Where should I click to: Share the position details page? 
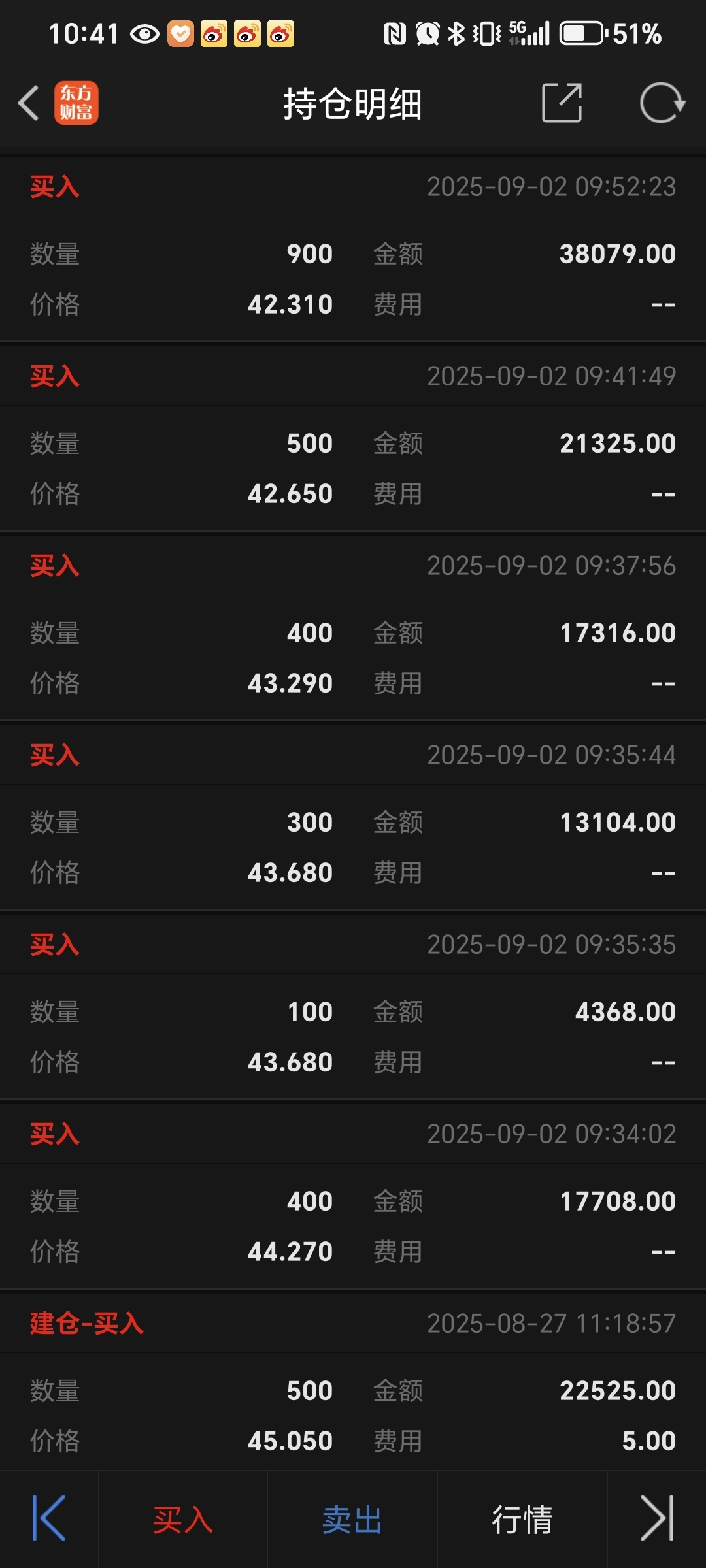(x=562, y=103)
